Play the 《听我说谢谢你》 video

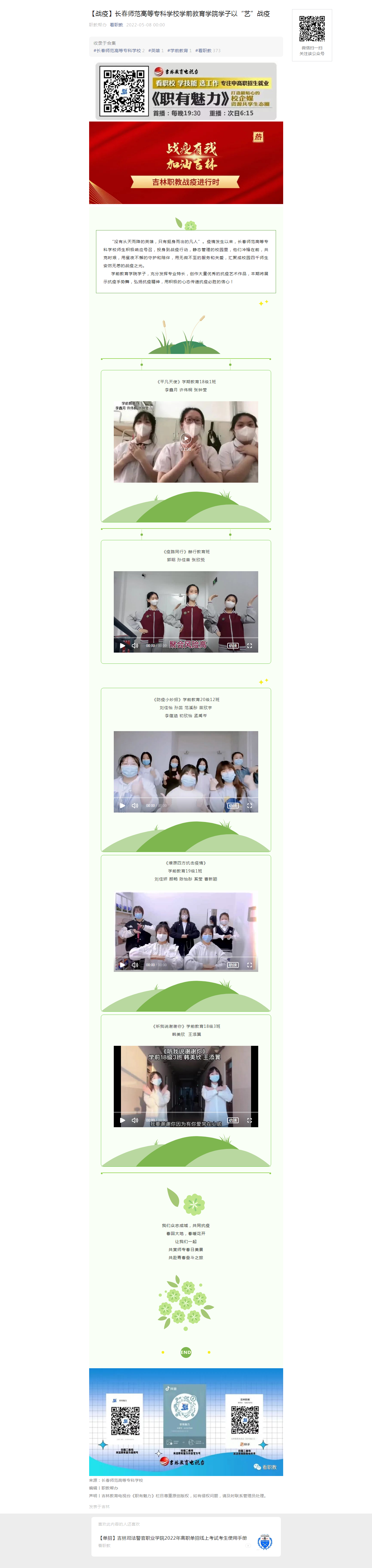(x=122, y=1120)
